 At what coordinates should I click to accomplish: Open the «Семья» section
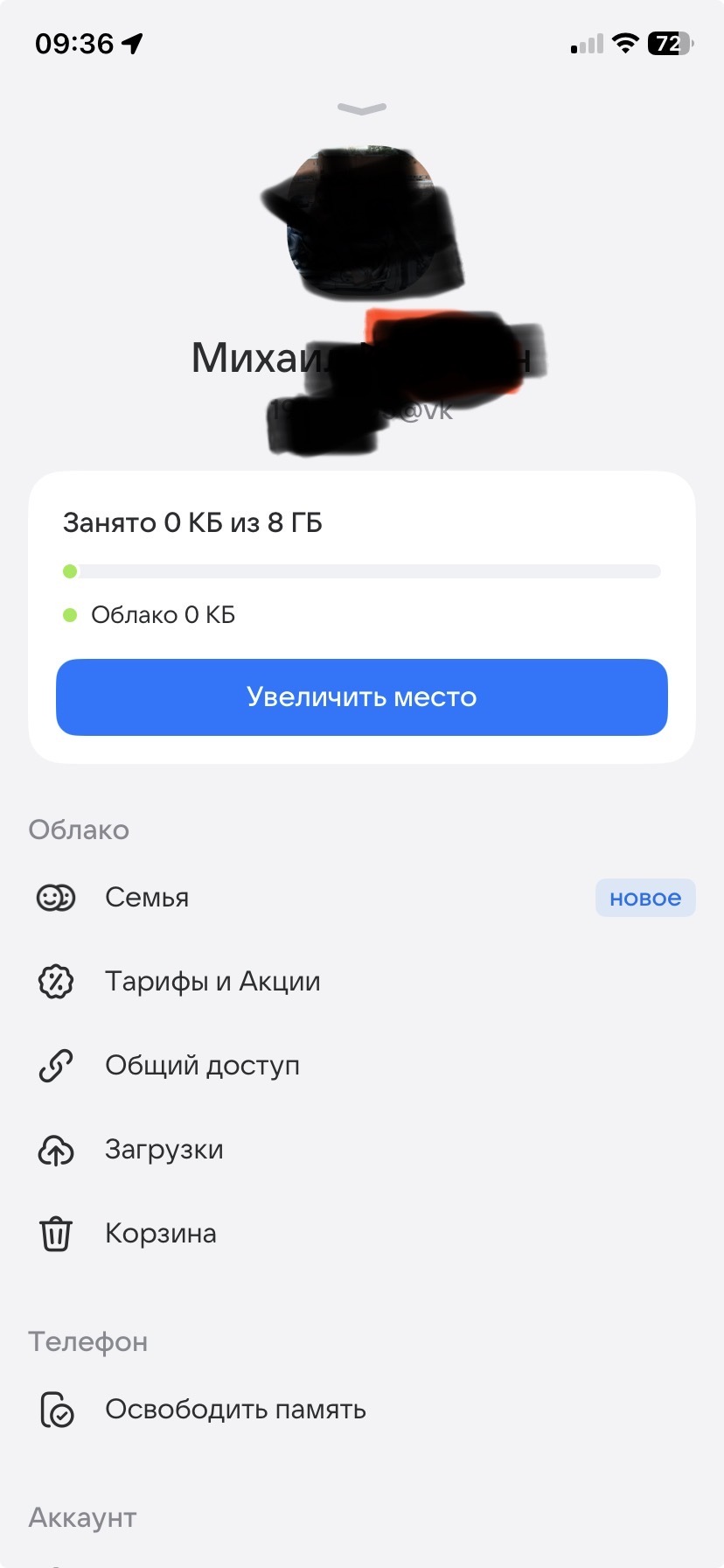pos(147,898)
